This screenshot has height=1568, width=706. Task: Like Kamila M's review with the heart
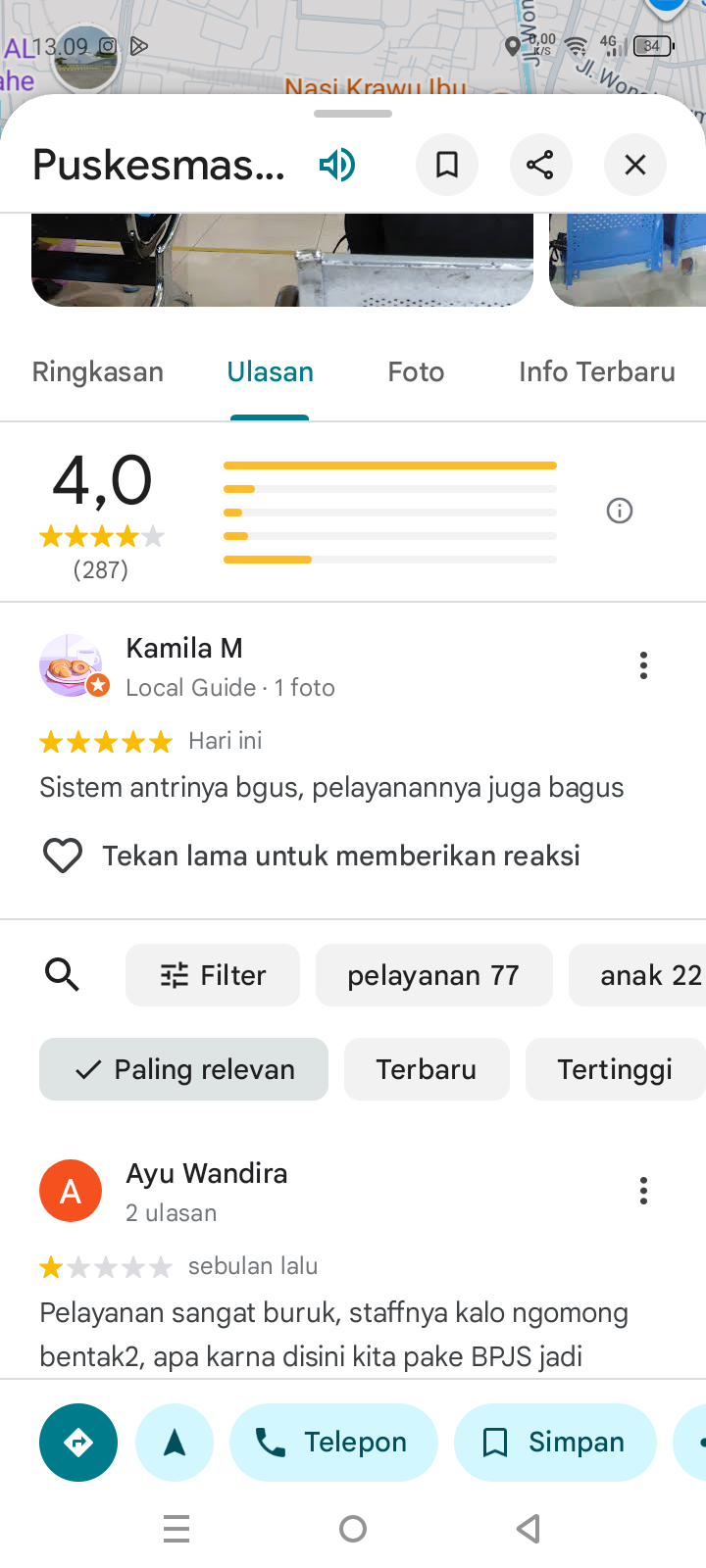coord(63,856)
